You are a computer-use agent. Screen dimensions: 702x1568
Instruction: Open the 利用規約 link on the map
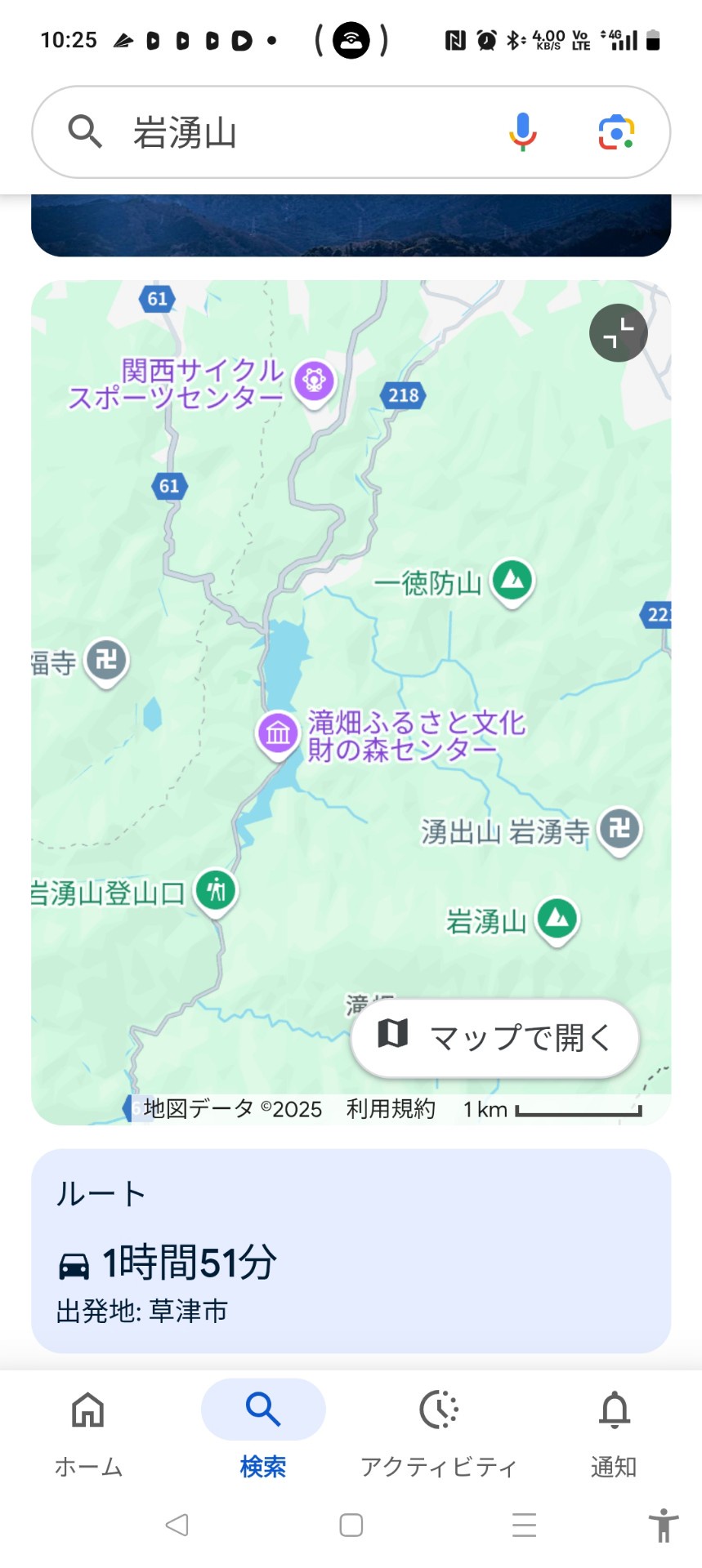click(x=391, y=1109)
